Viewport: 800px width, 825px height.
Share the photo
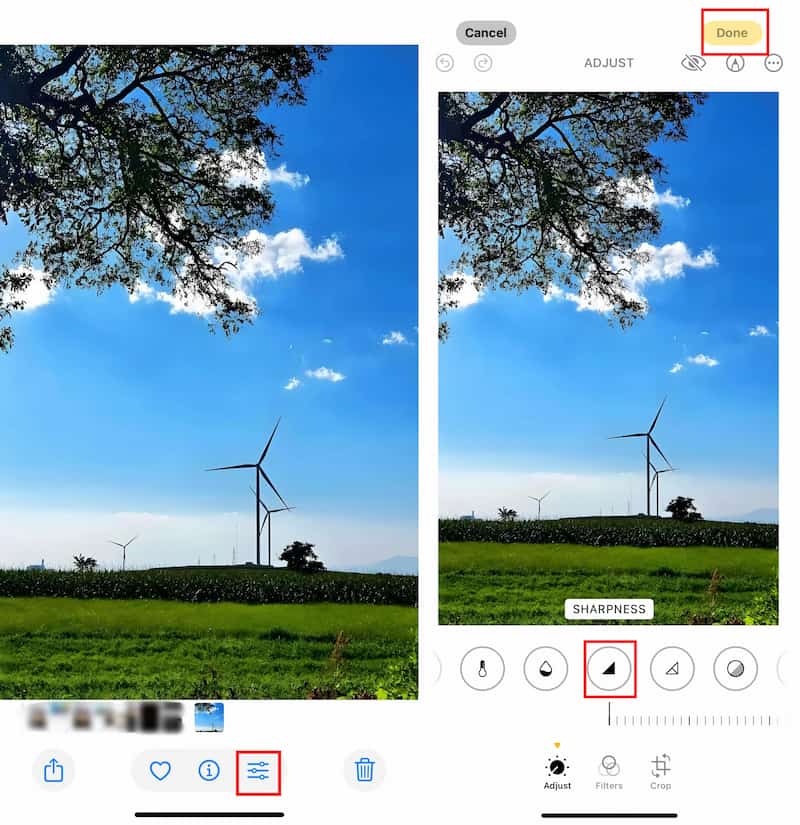click(x=54, y=770)
